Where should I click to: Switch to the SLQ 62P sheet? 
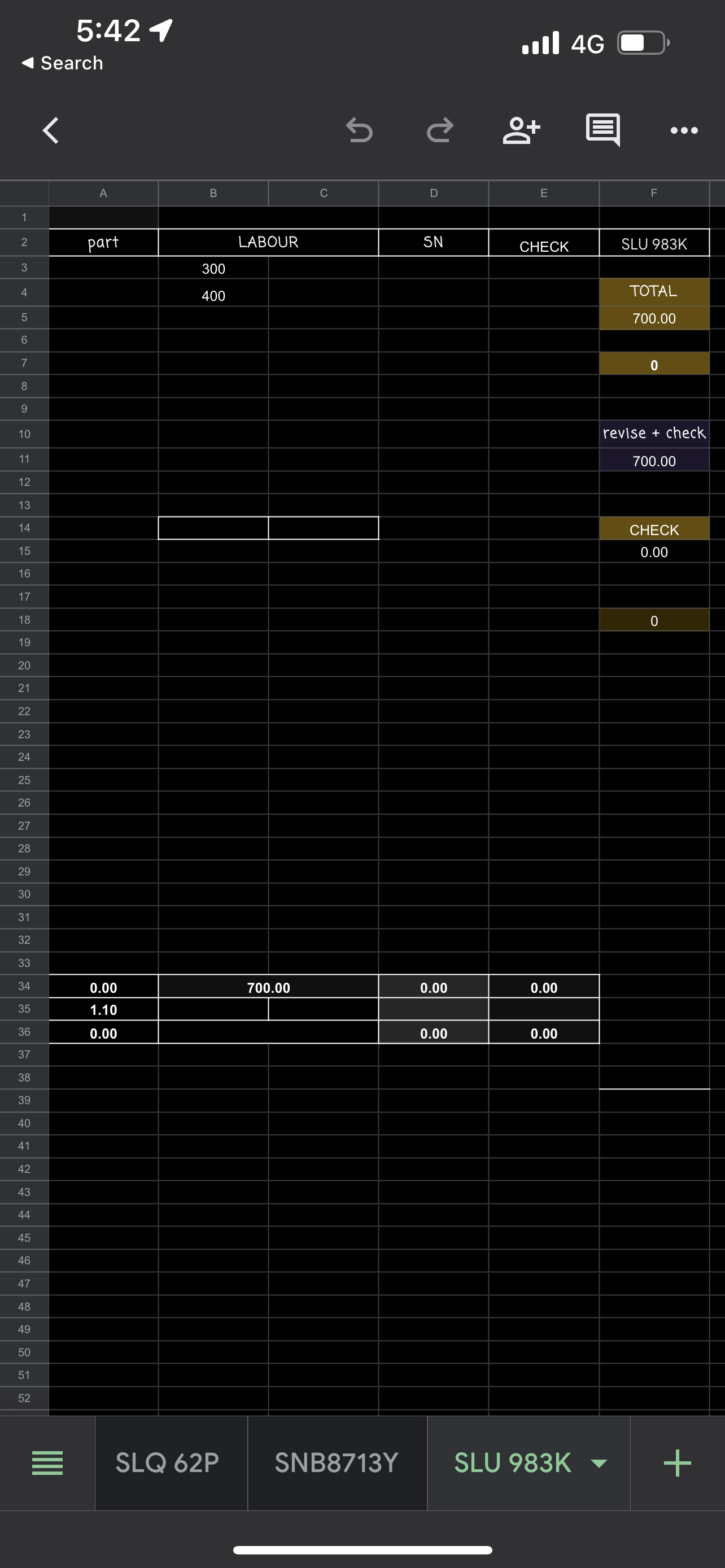(x=167, y=1462)
